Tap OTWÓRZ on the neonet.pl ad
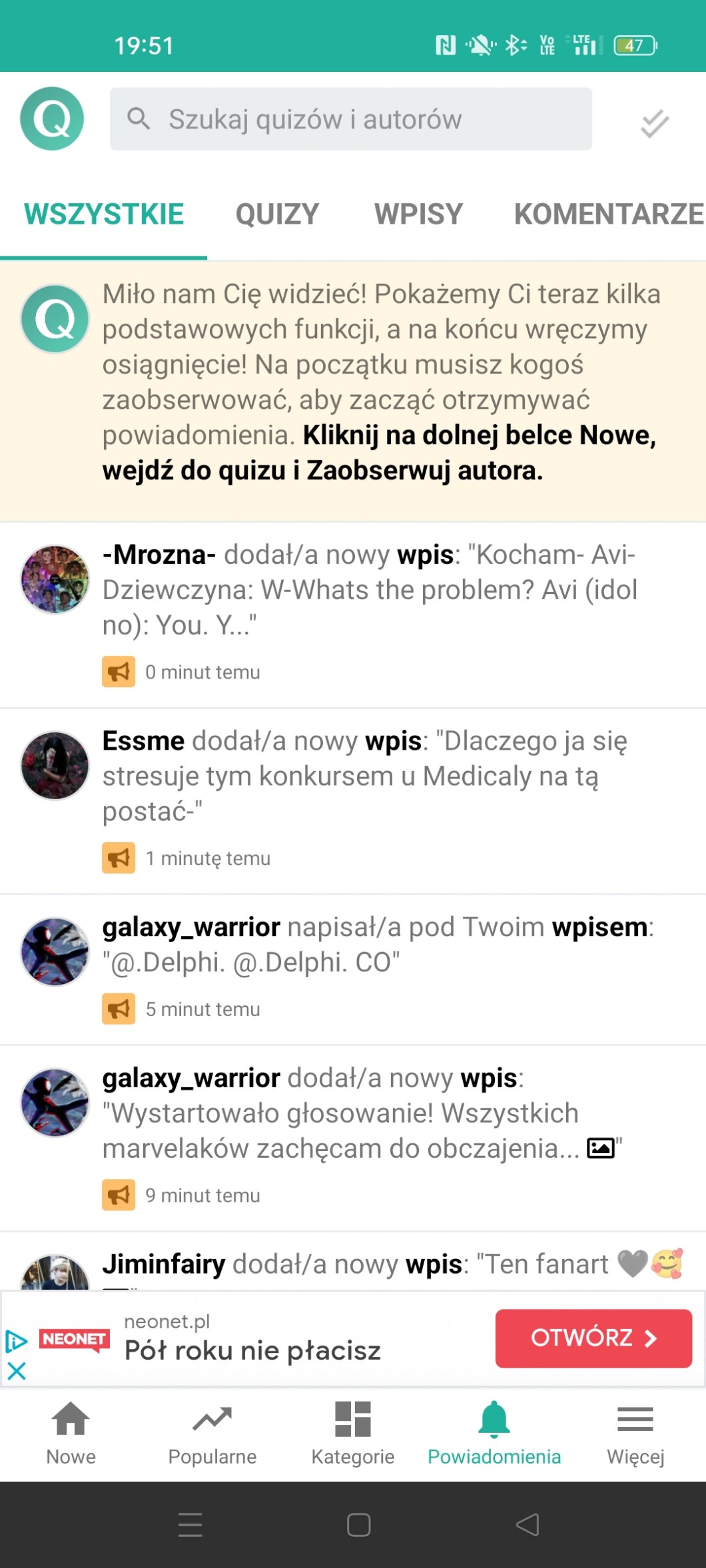The image size is (706, 1568). tap(593, 1338)
